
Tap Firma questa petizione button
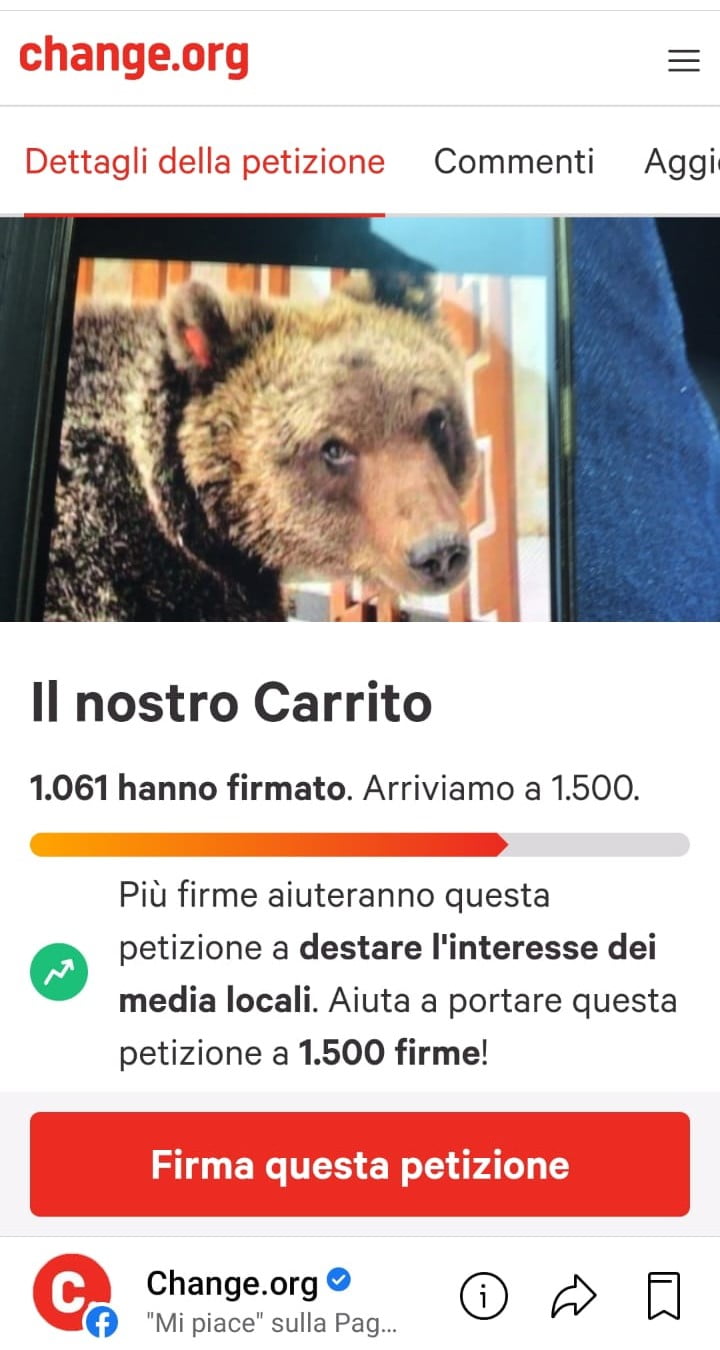(360, 1164)
